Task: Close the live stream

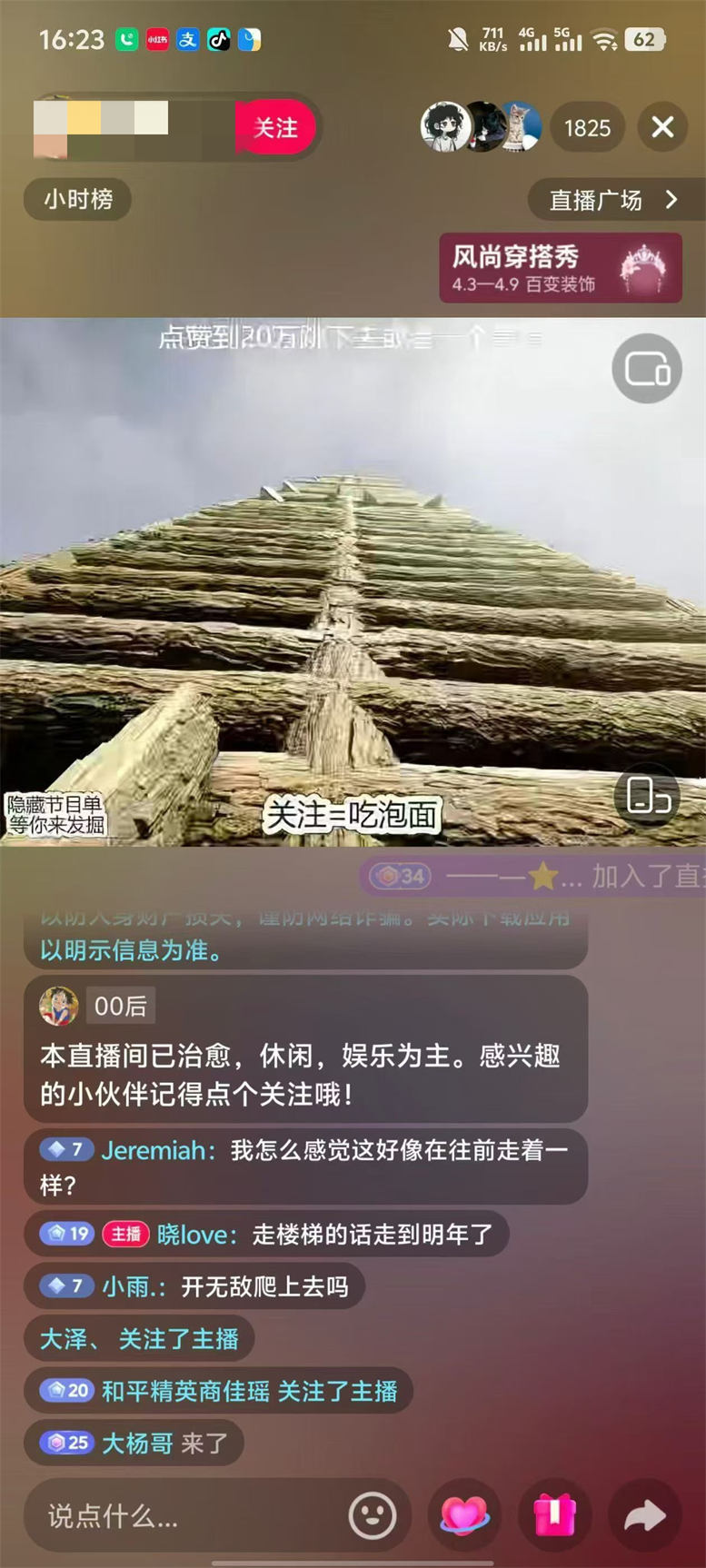Action: click(662, 127)
